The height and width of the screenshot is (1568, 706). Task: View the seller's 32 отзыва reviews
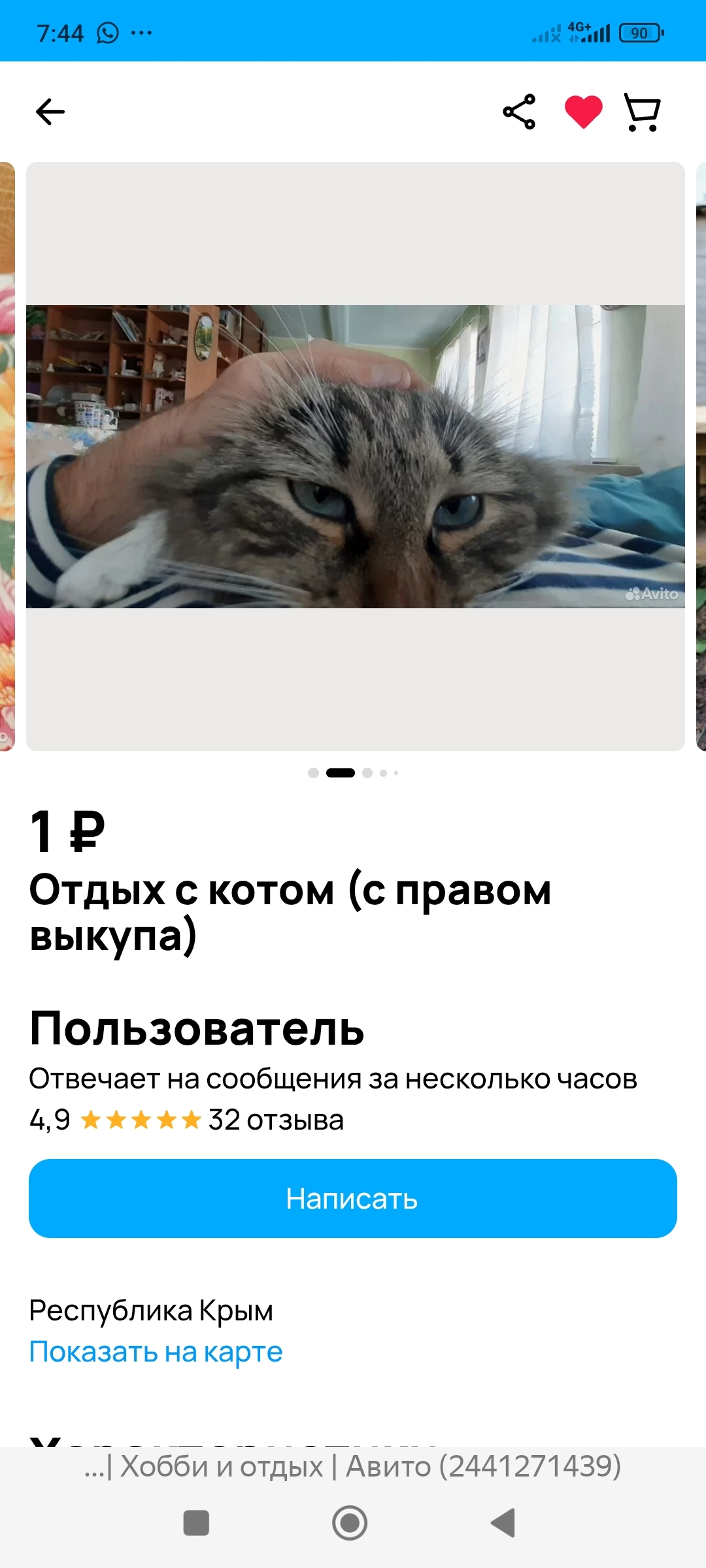coord(275,1120)
